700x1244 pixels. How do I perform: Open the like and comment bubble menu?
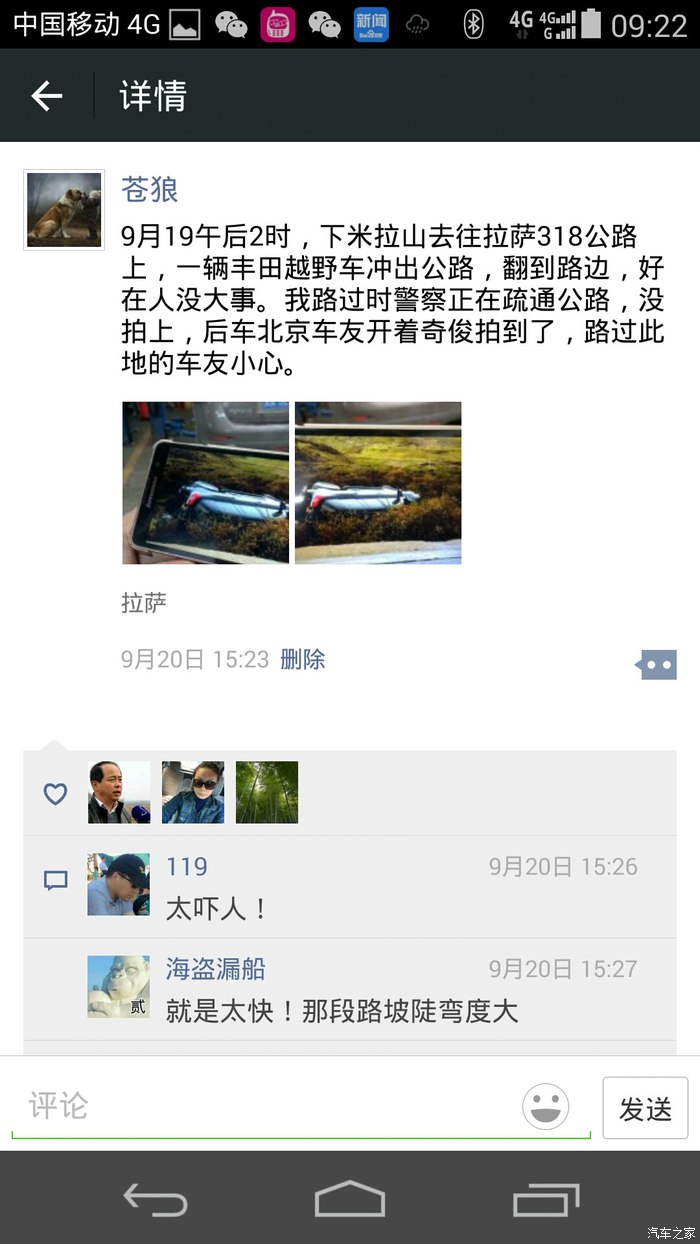coord(656,663)
